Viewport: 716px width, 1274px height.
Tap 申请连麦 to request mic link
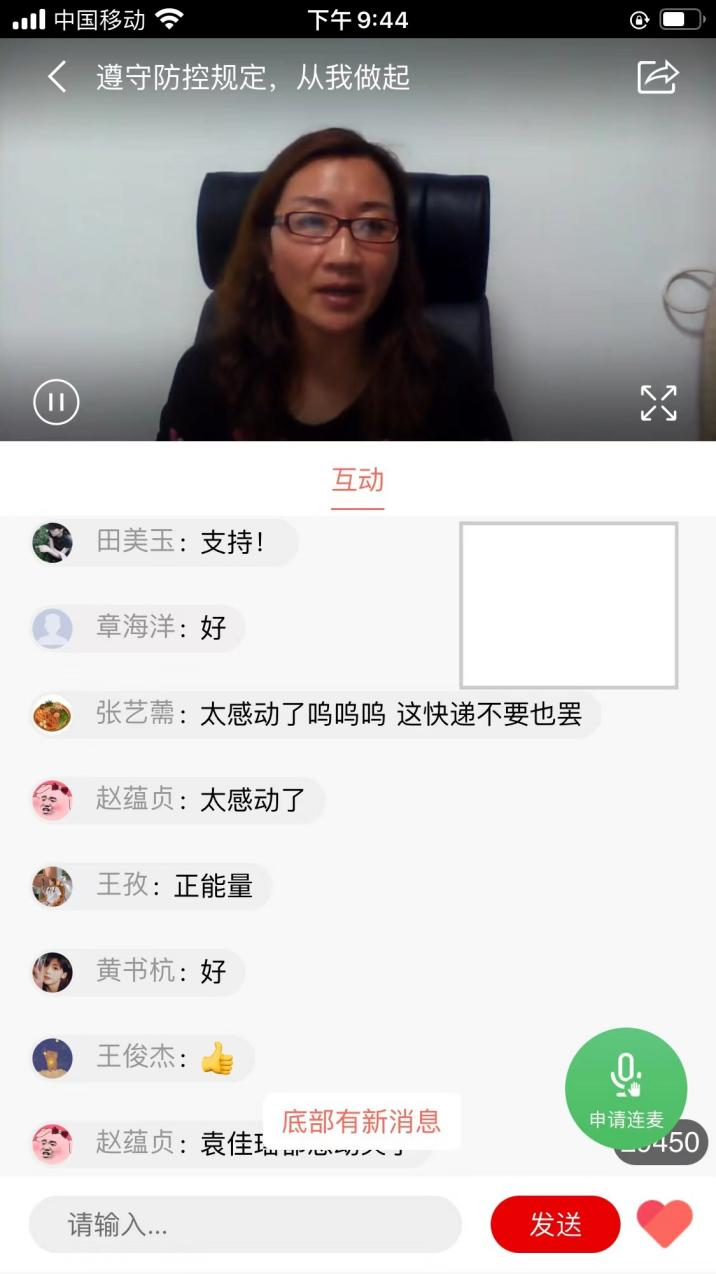pyautogui.click(x=626, y=1089)
